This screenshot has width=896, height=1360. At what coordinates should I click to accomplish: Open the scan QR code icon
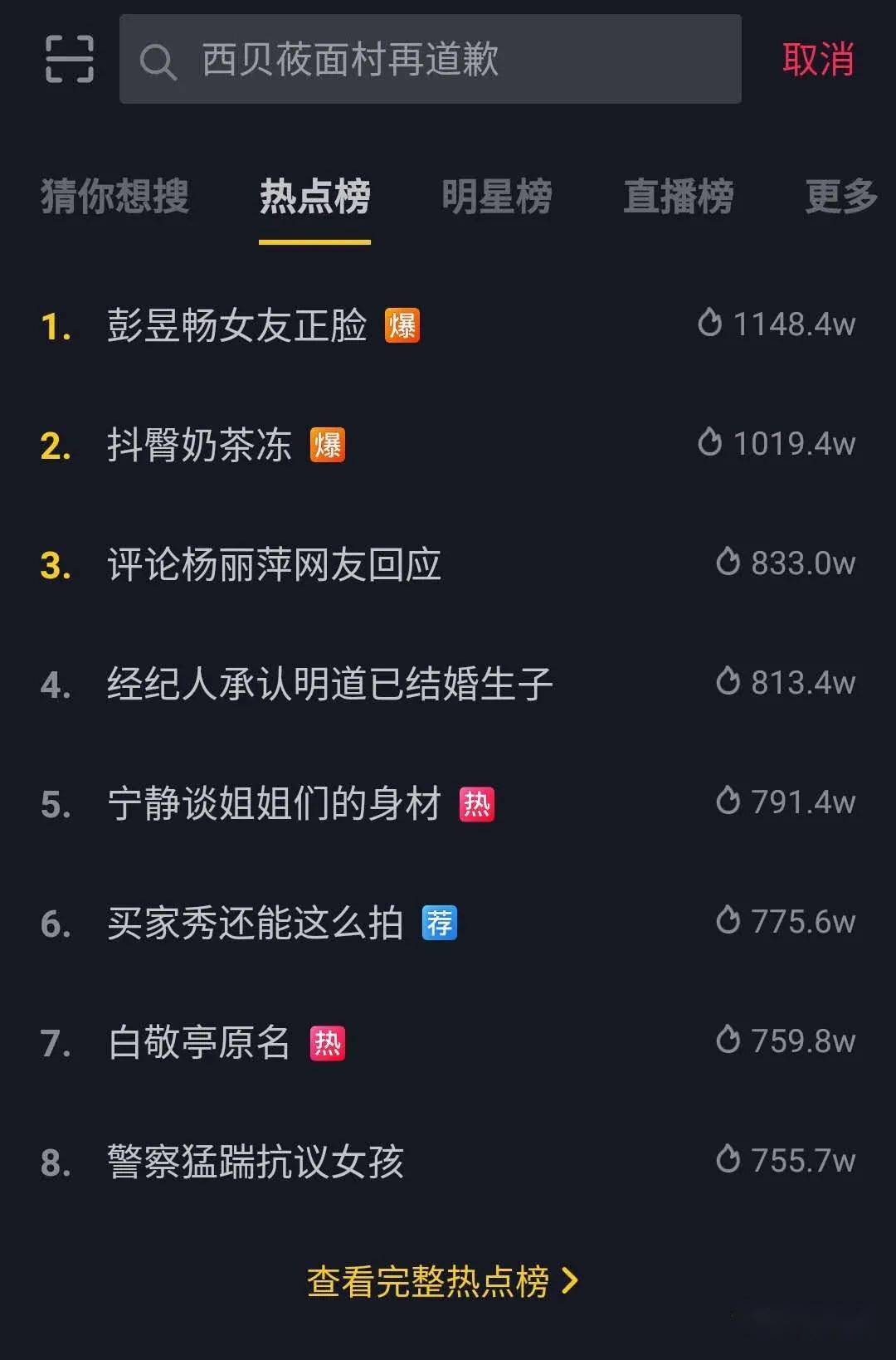[69, 59]
